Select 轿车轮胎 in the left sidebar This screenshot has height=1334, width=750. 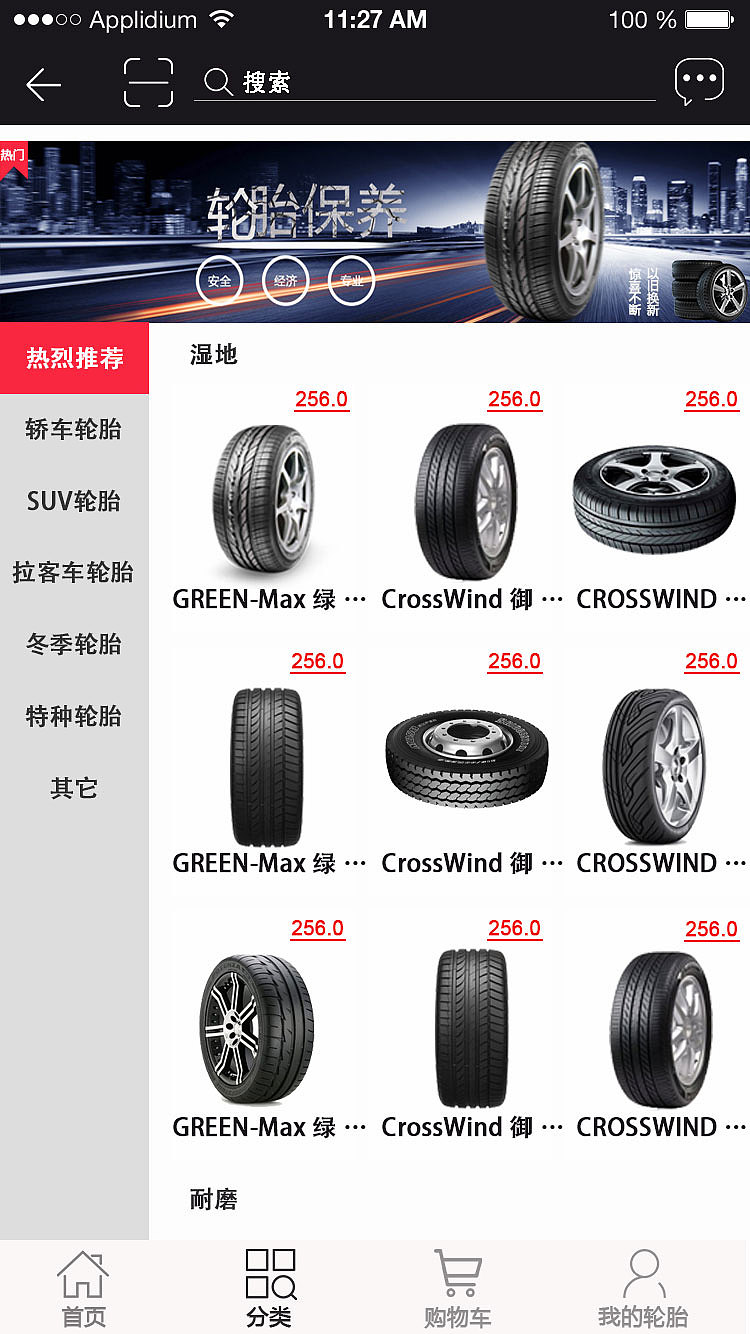[75, 429]
